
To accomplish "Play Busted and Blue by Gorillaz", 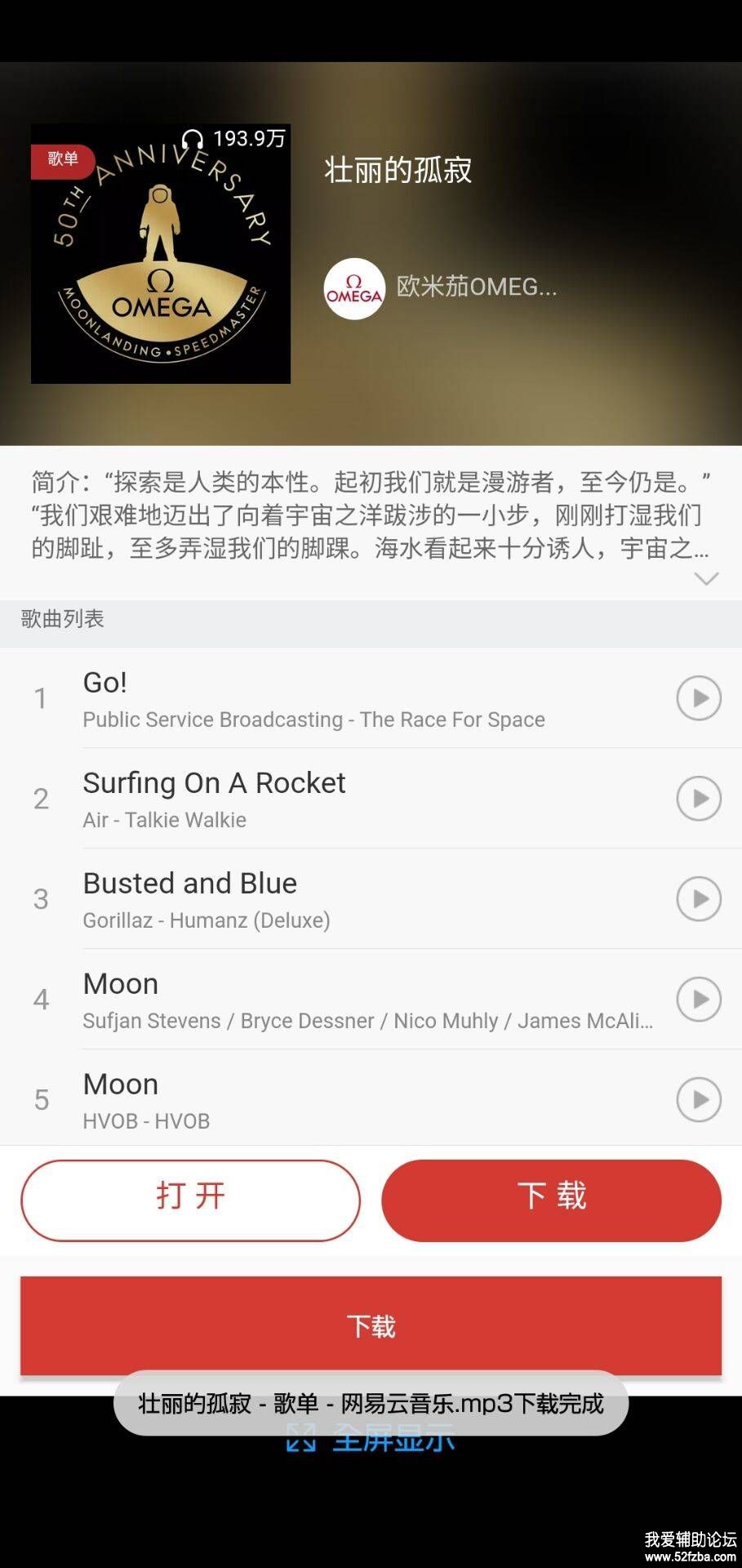I will coord(699,899).
